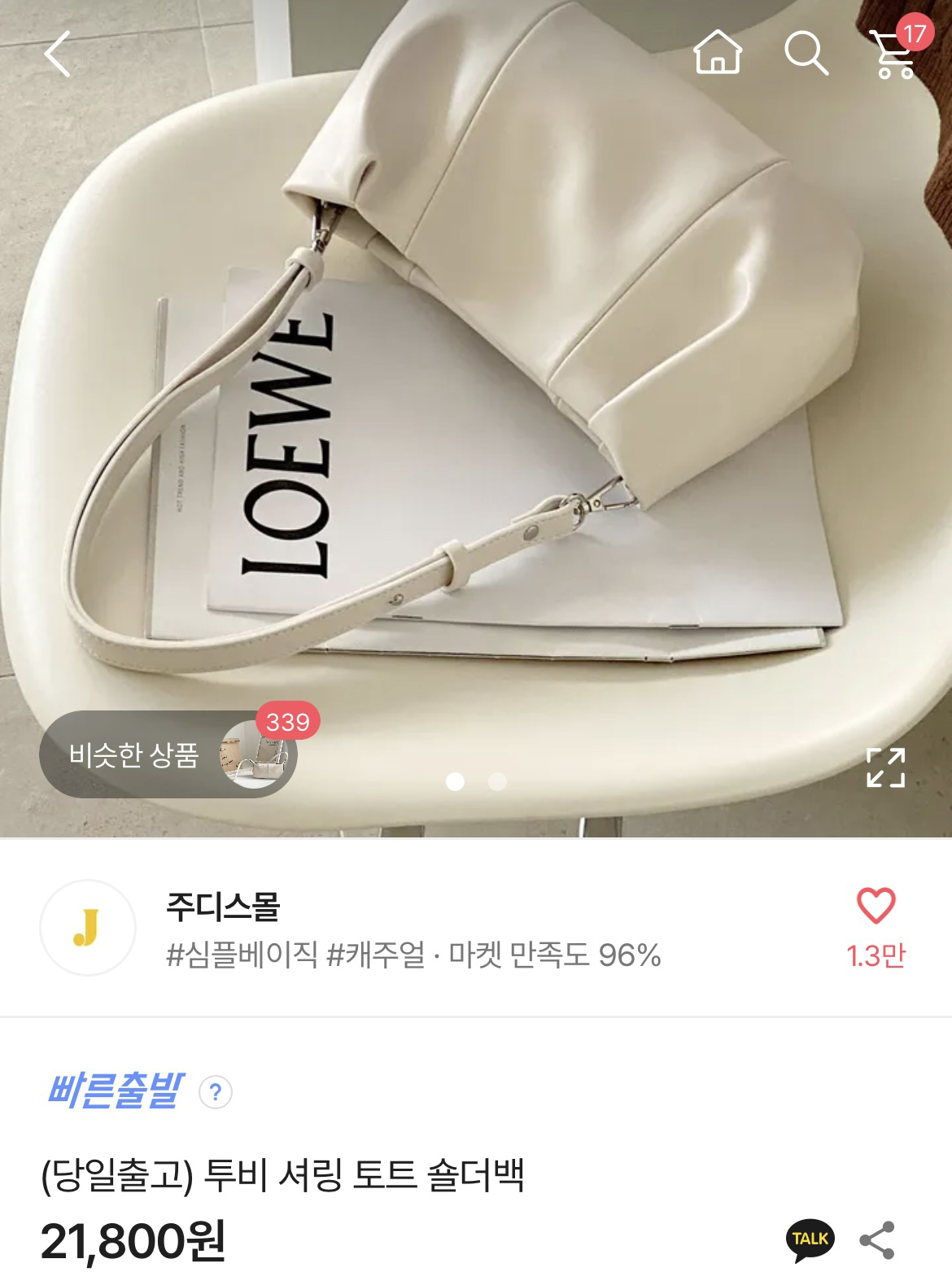952x1272 pixels.
Task: Share via KakaoTalk icon
Action: [x=810, y=1239]
